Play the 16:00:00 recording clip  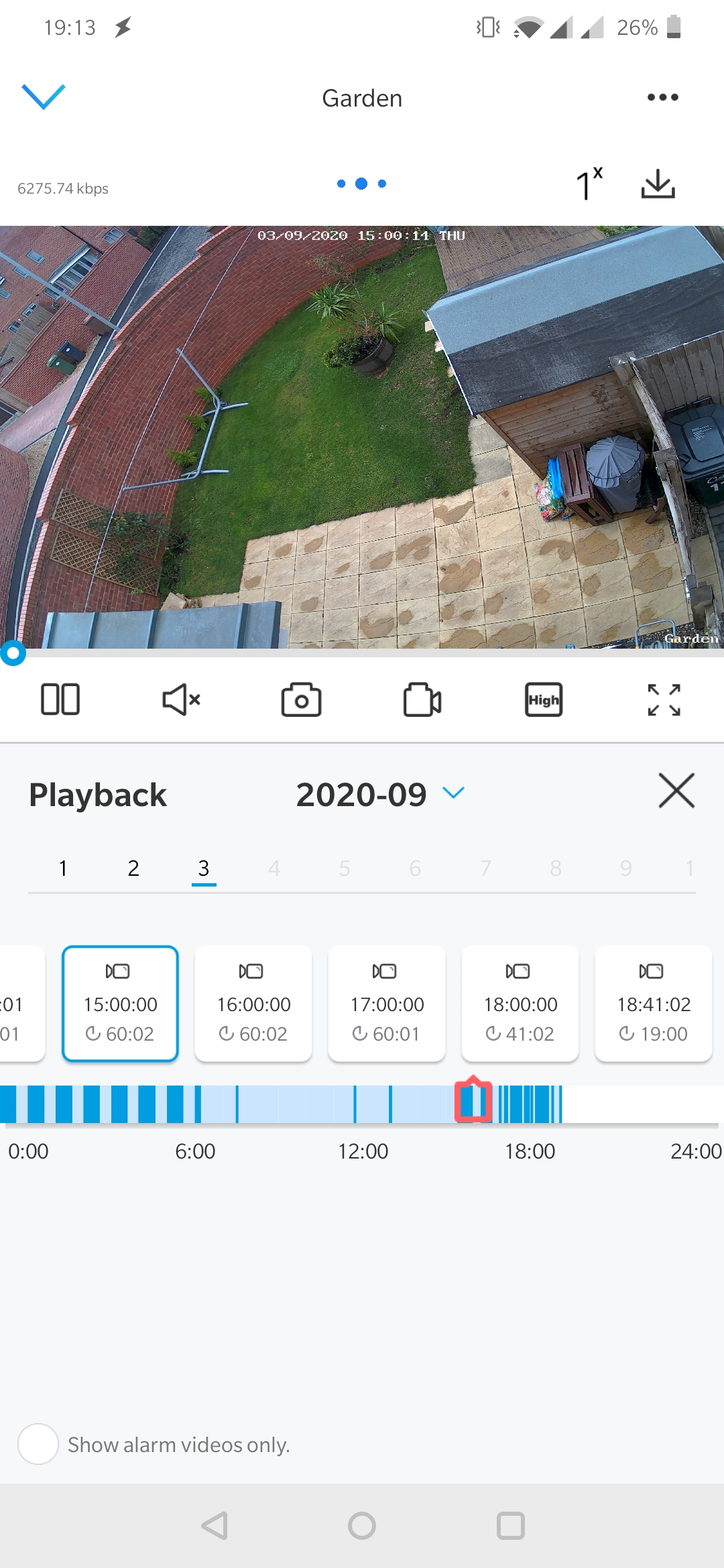253,1003
